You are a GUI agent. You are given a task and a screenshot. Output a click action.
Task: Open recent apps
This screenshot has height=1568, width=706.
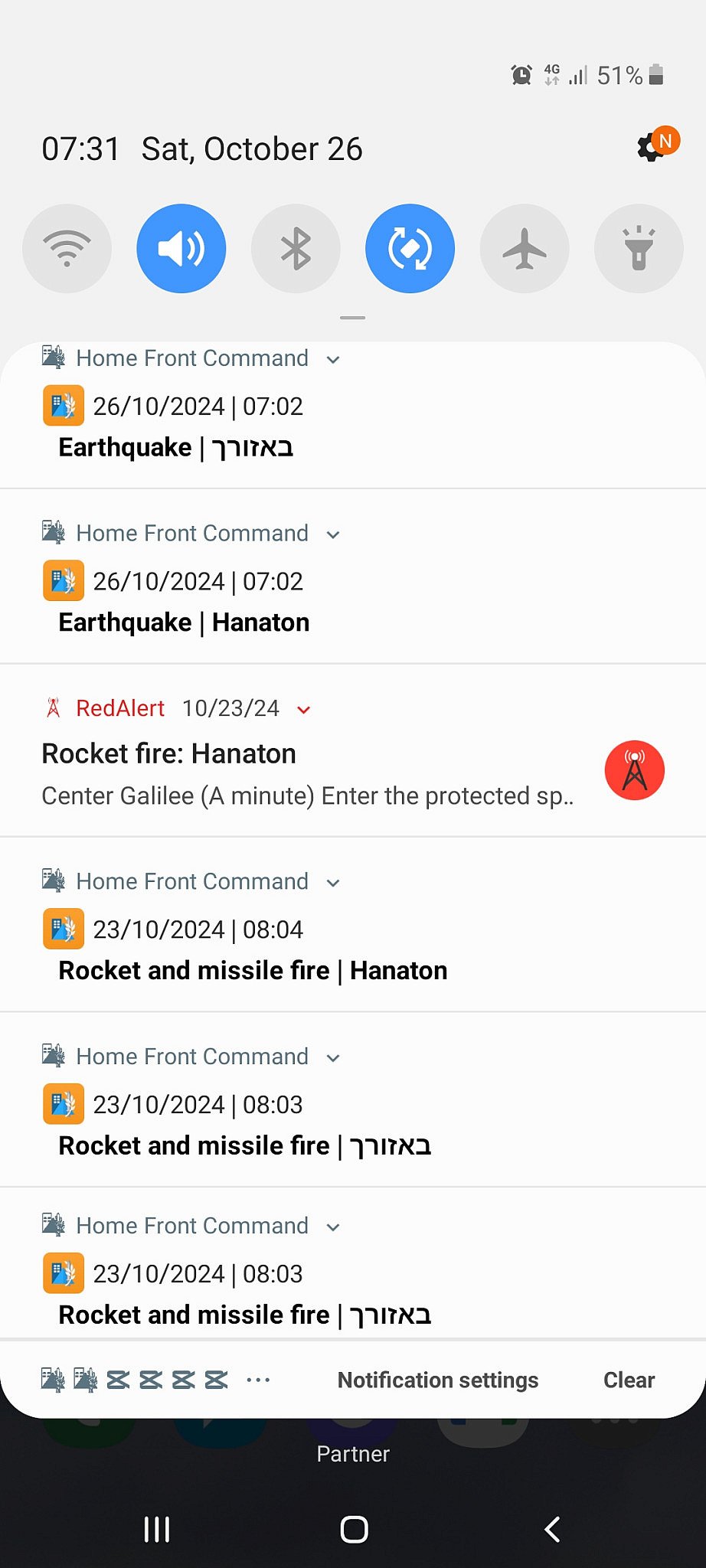click(157, 1530)
